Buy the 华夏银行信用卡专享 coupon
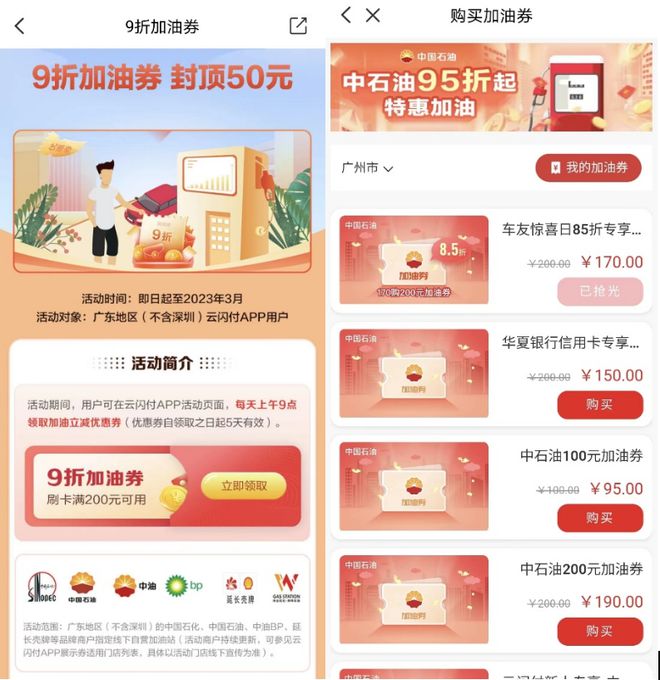Viewport: 660px width, 680px height. 599,405
